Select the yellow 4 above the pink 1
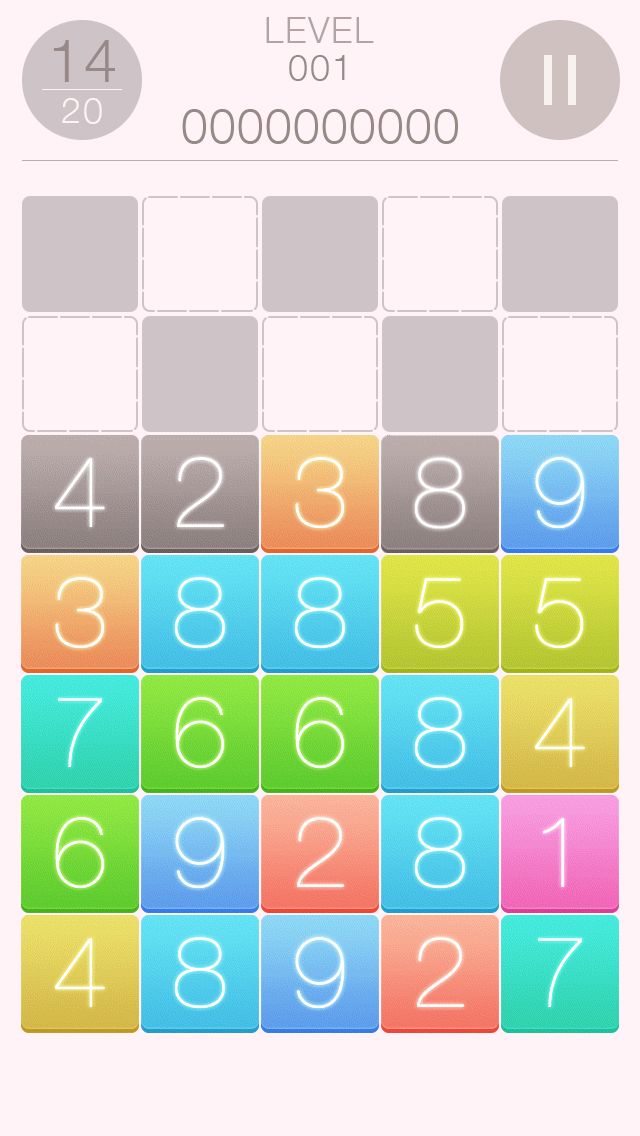The image size is (640, 1136). 560,733
